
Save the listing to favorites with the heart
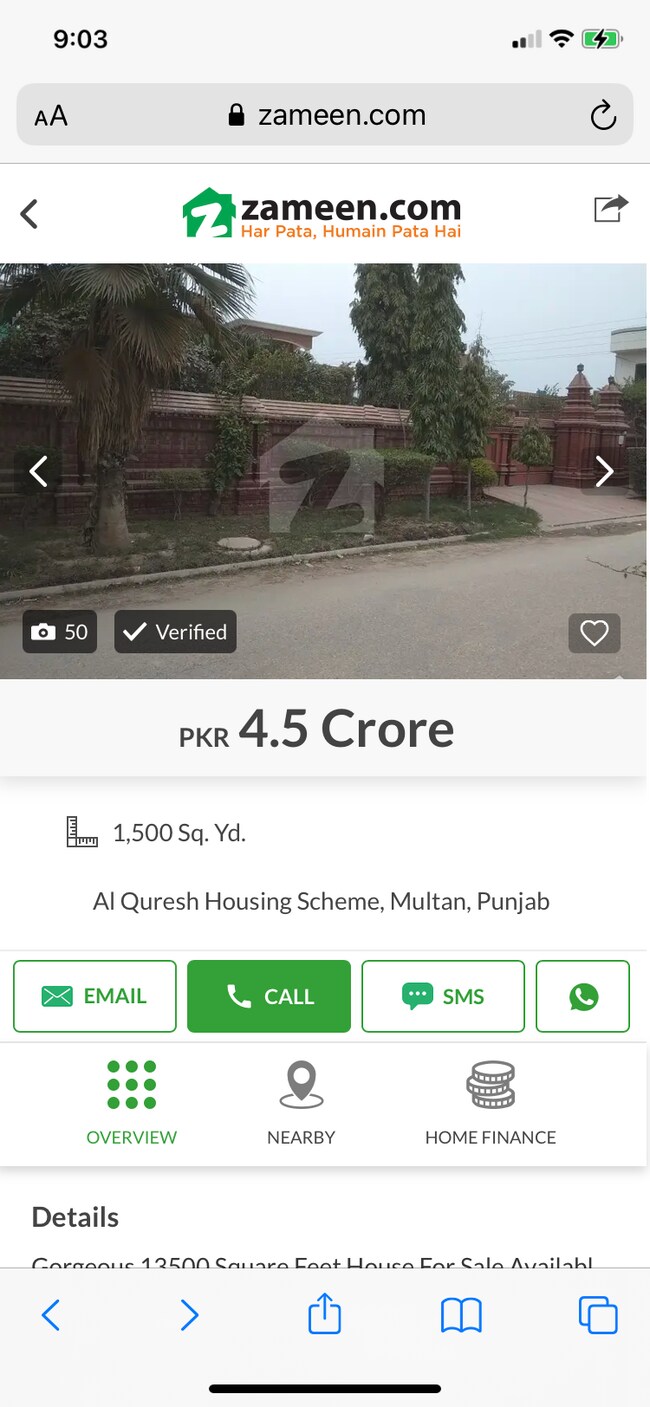click(x=594, y=632)
